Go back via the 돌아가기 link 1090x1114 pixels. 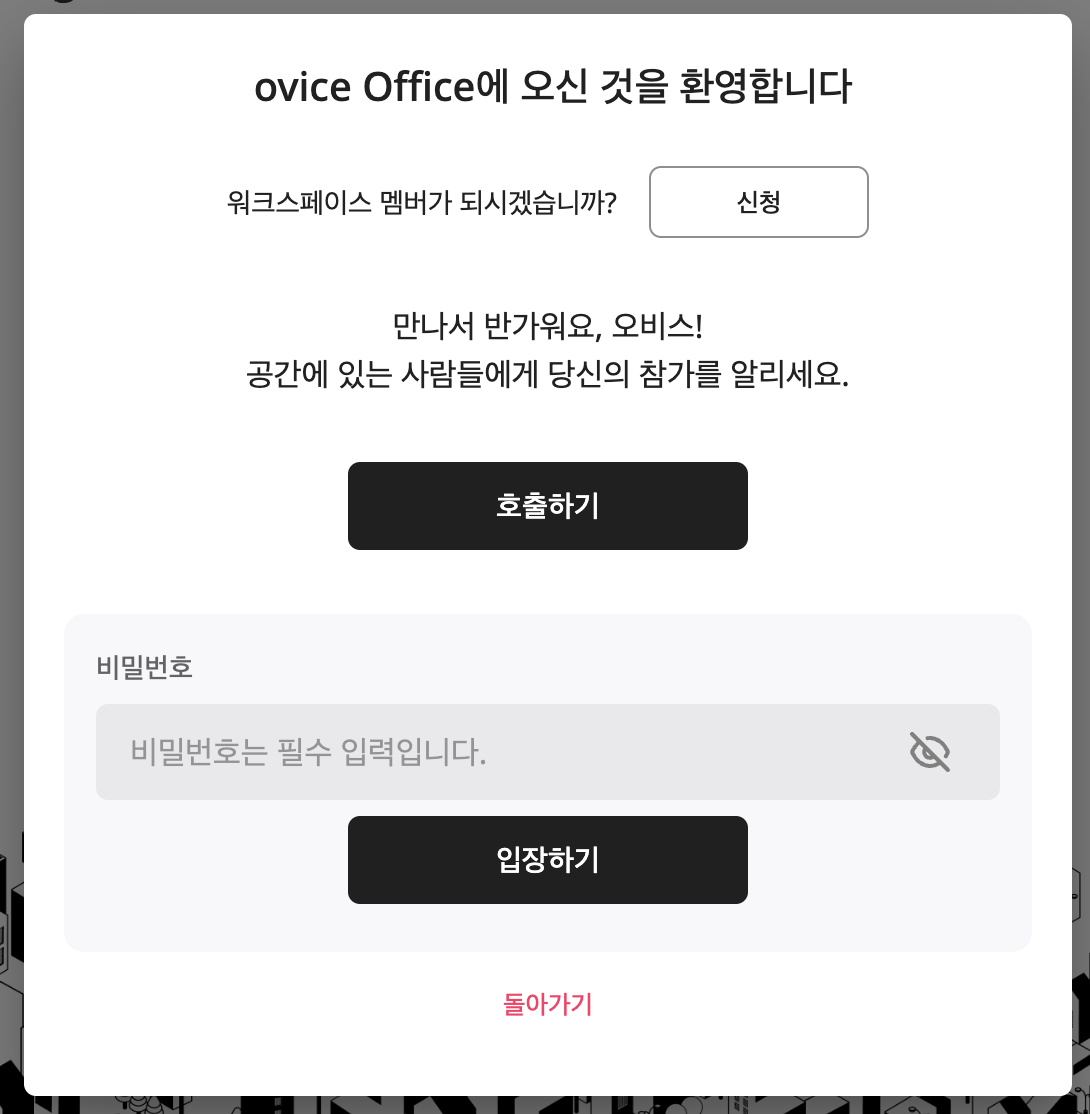point(547,1004)
